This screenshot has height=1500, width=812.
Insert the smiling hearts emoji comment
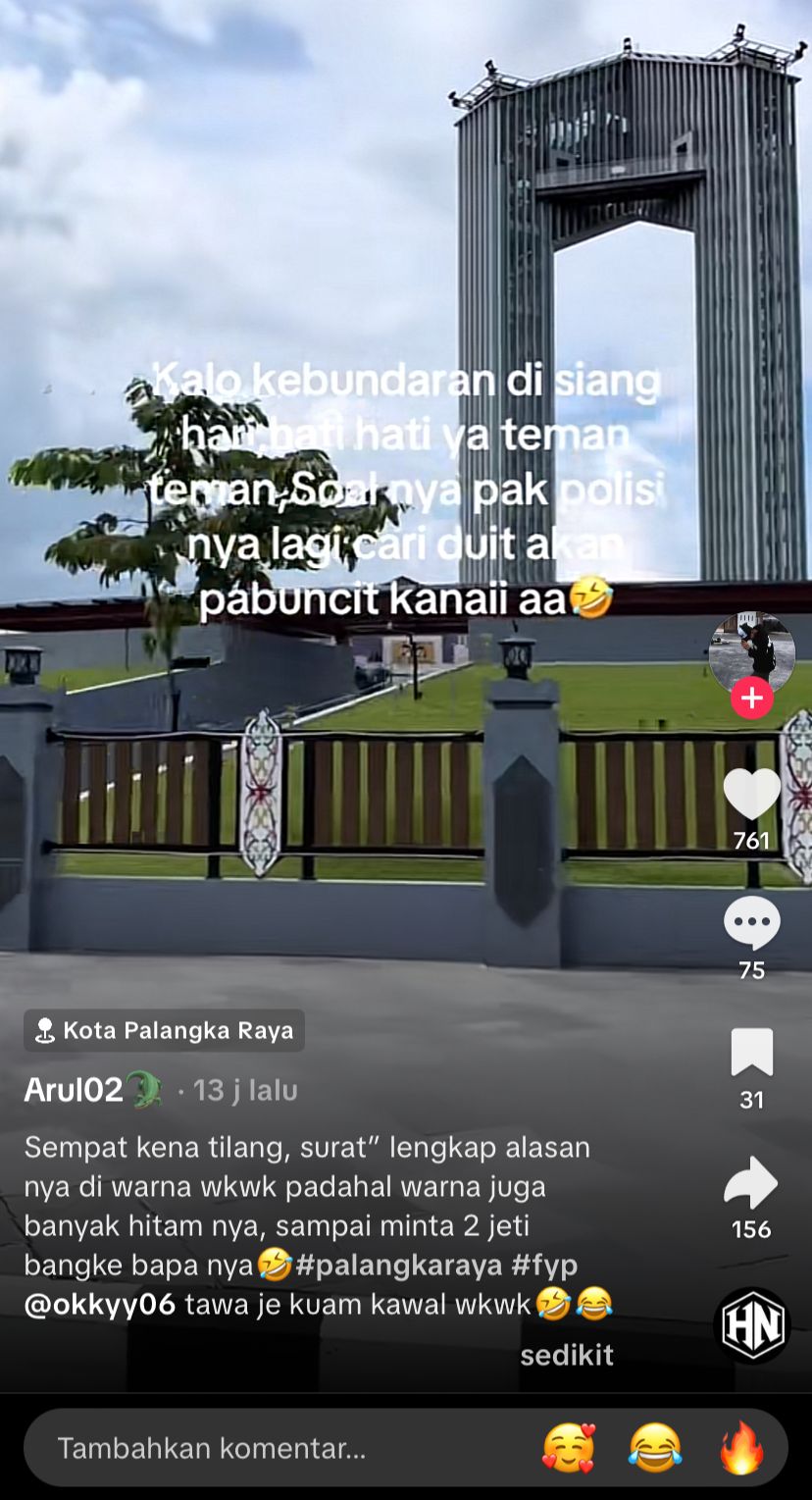tap(569, 1448)
